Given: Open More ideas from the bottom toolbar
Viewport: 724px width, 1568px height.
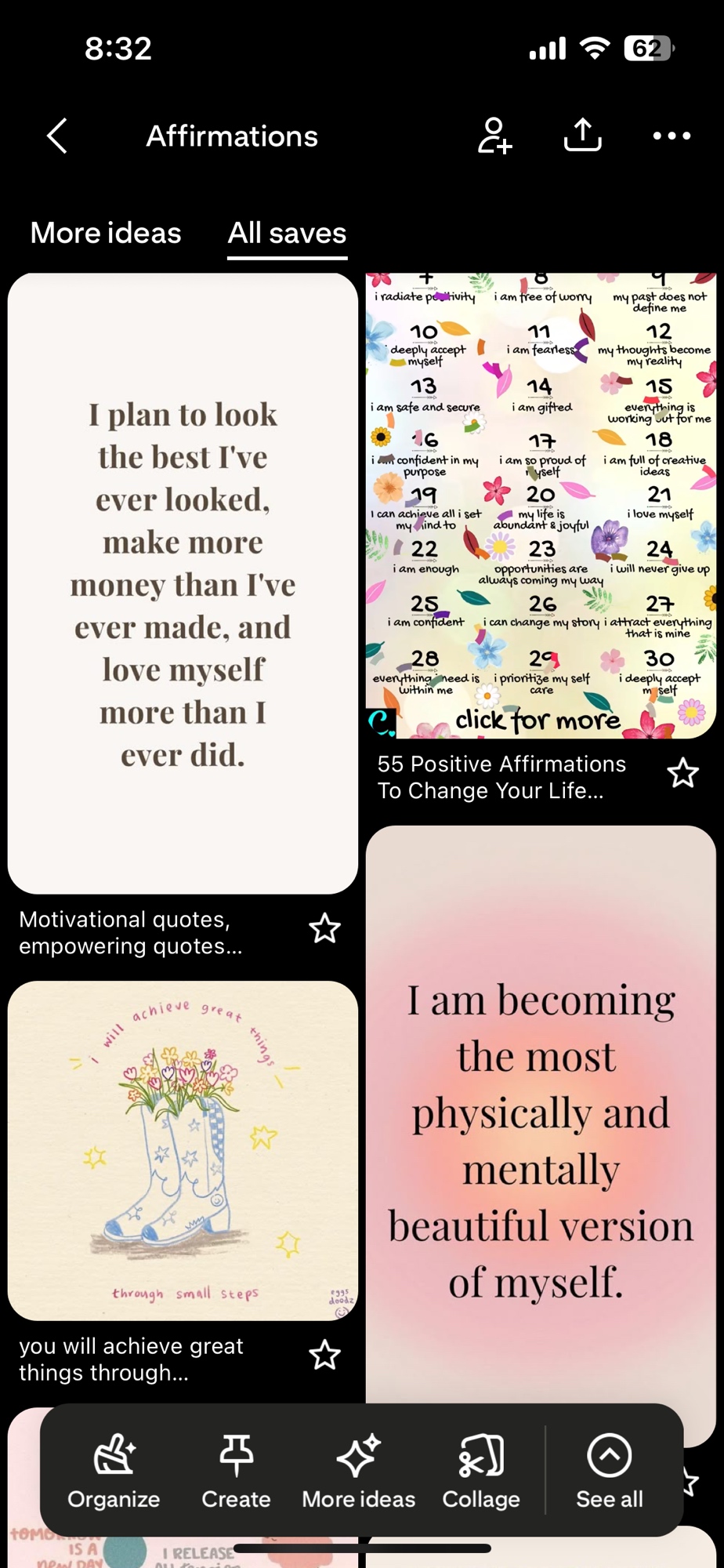Looking at the screenshot, I should pos(358,1471).
